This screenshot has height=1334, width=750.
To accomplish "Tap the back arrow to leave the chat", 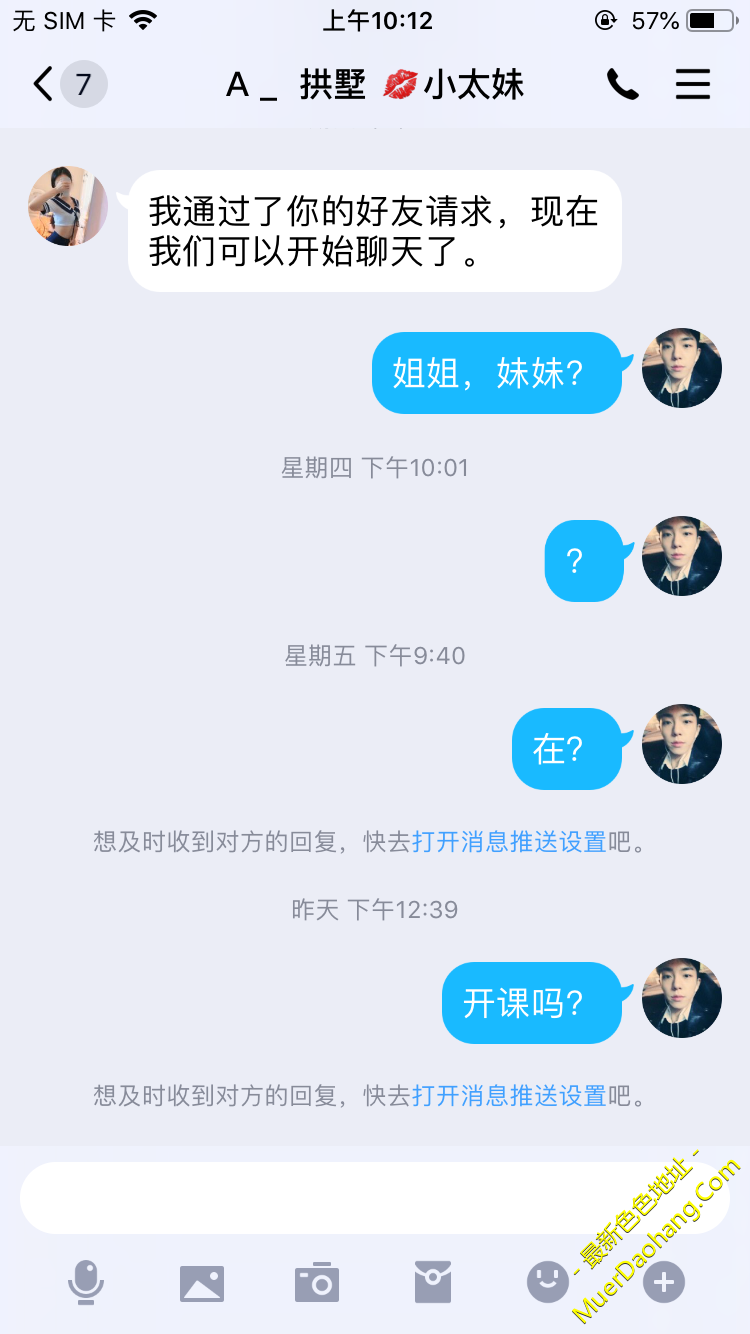I will click(x=40, y=85).
